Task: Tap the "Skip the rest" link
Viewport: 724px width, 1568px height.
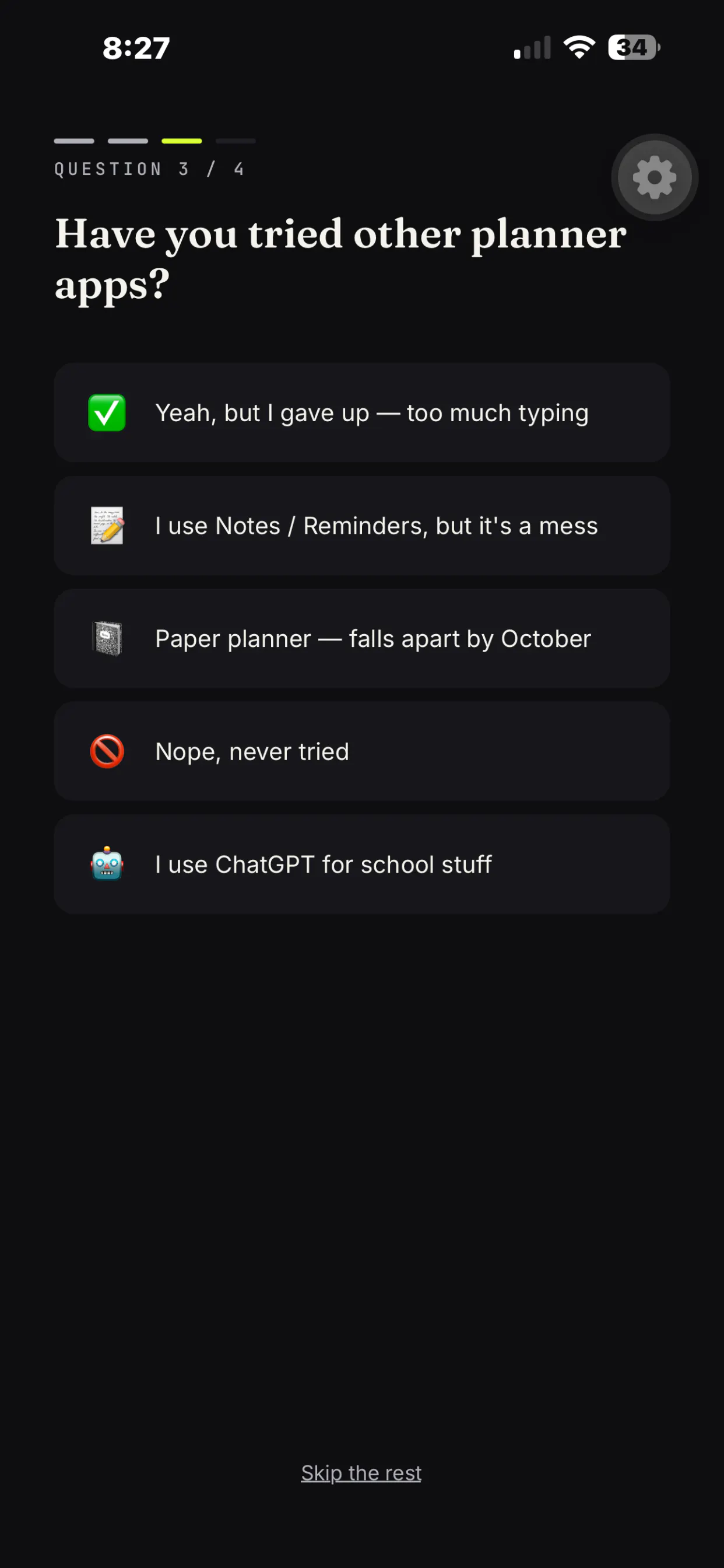Action: [361, 1473]
